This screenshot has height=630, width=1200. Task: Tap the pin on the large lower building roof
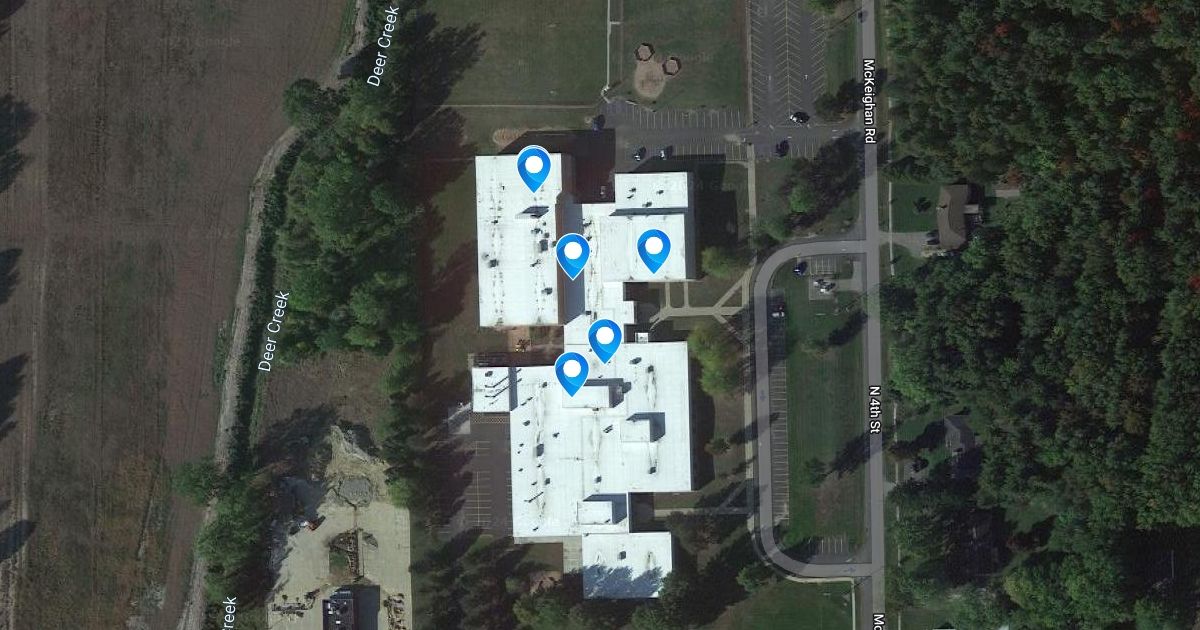pos(572,370)
